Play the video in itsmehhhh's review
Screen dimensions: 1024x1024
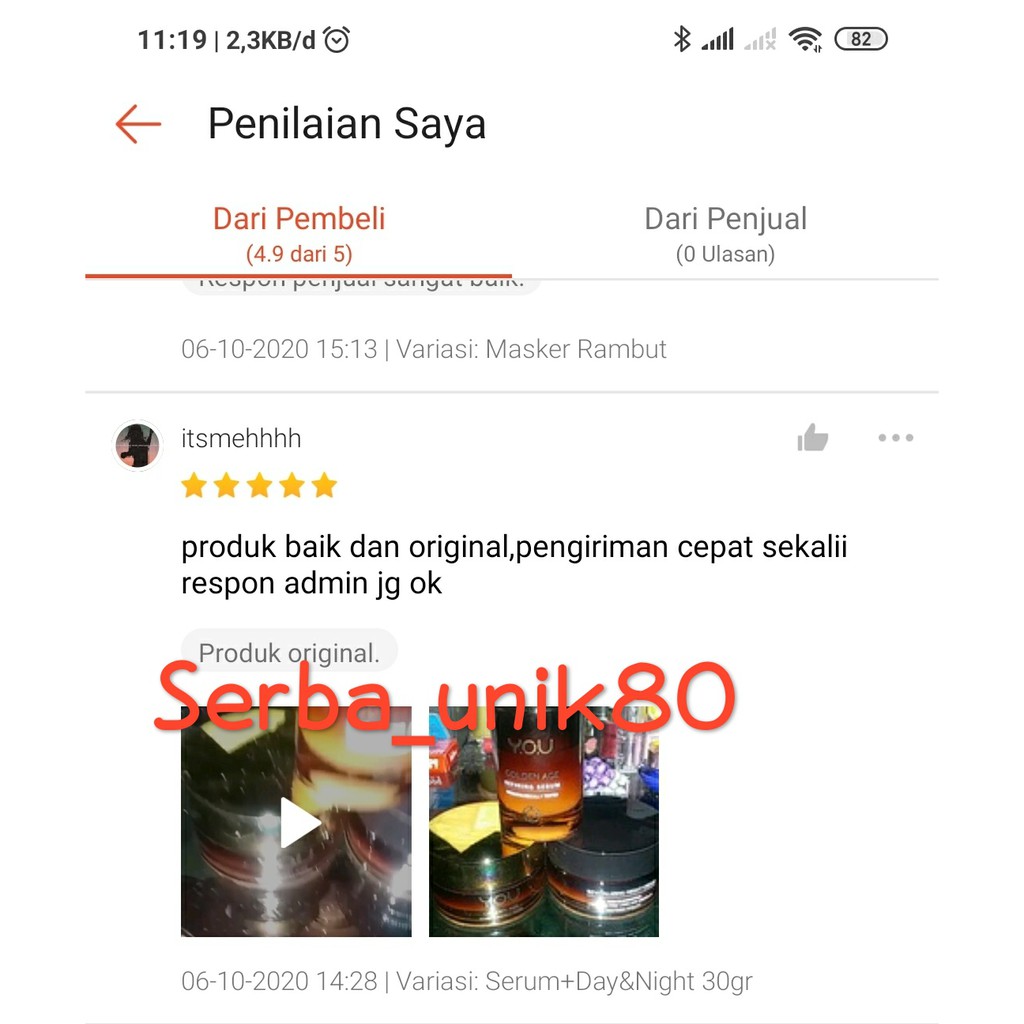[297, 822]
